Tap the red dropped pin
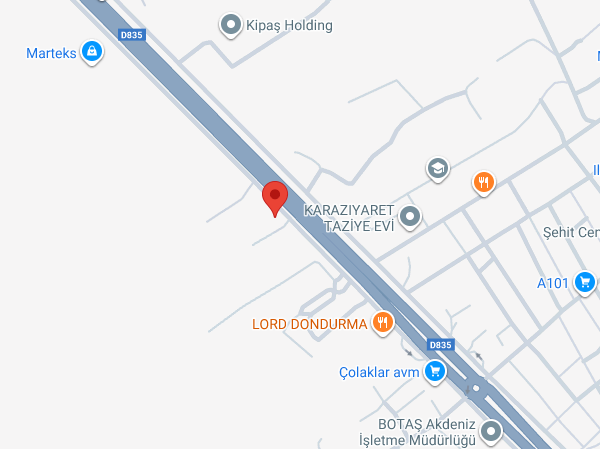The width and height of the screenshot is (600, 449). [x=275, y=197]
